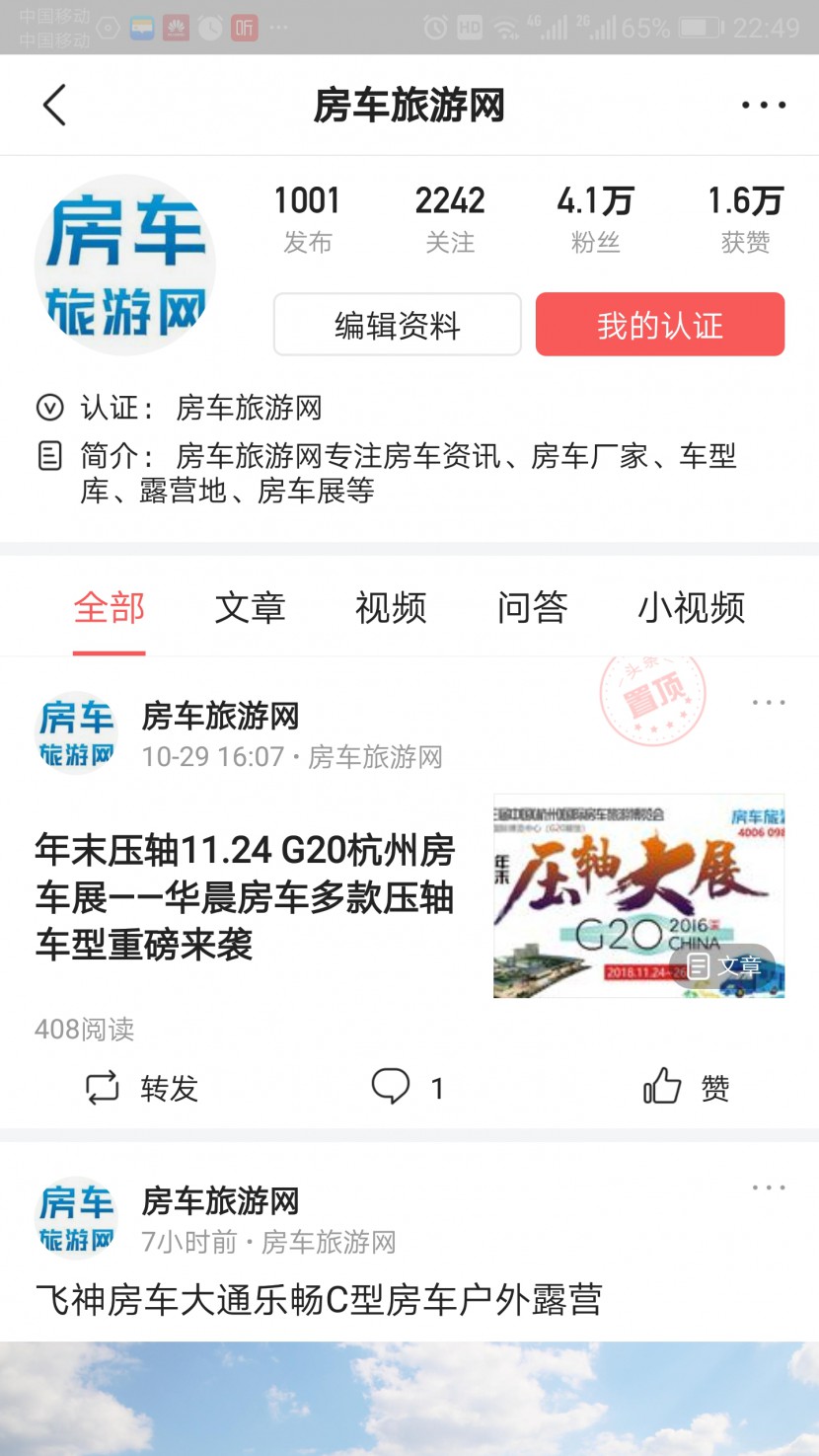Repost the G20杭州房车展 article via 转发
819x1456 pixels.
pyautogui.click(x=142, y=1088)
